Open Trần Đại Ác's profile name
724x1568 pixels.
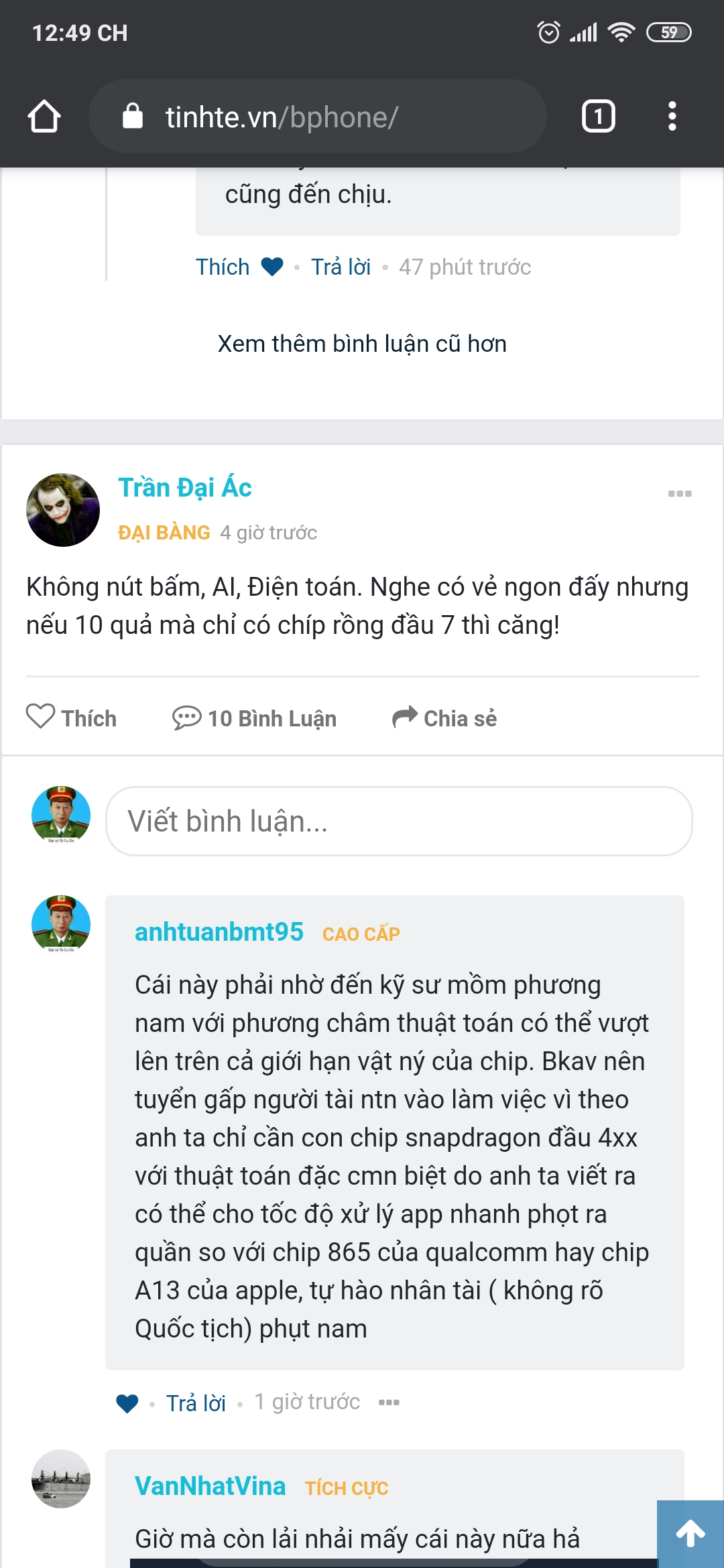pyautogui.click(x=185, y=487)
